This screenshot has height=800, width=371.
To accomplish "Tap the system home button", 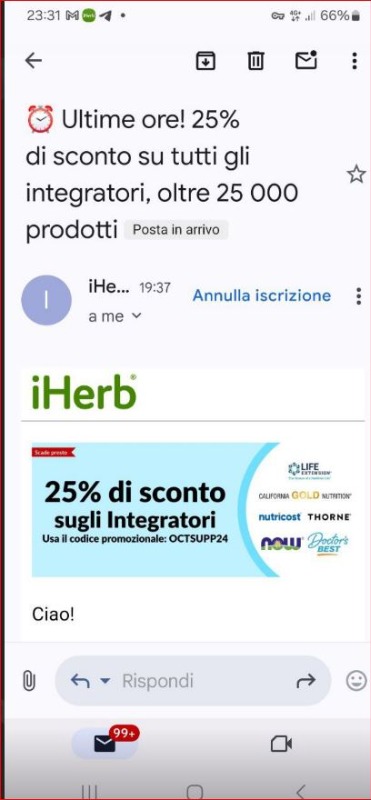I will pos(194,792).
